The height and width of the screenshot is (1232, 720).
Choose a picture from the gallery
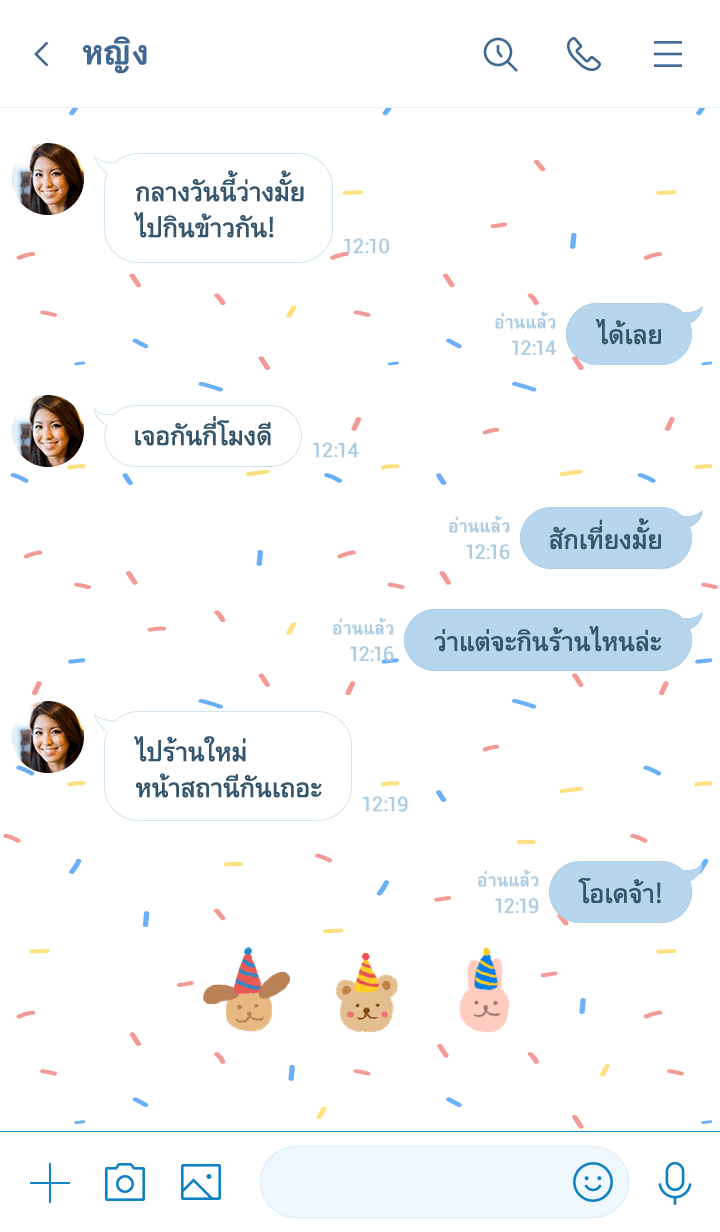pos(201,1183)
